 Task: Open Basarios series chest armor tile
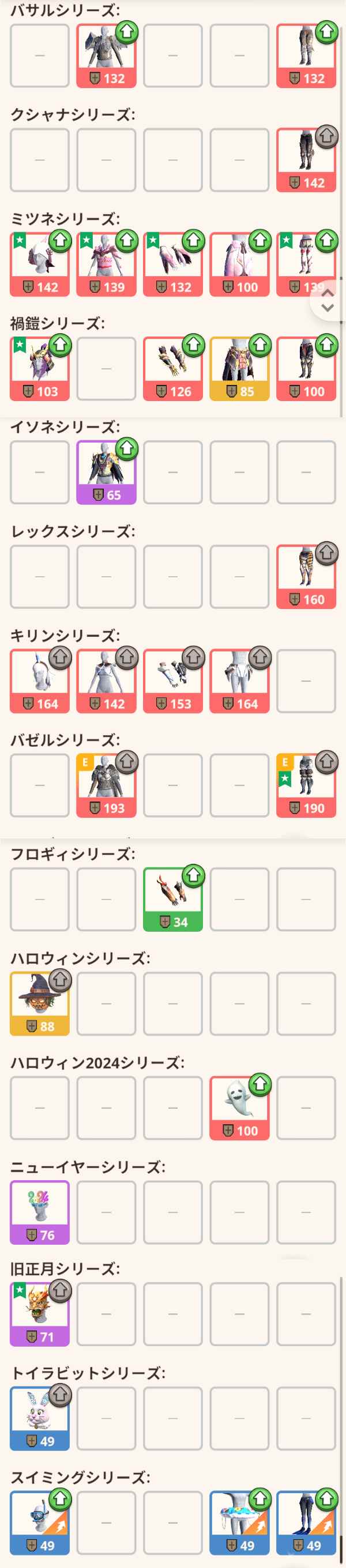pyautogui.click(x=106, y=56)
